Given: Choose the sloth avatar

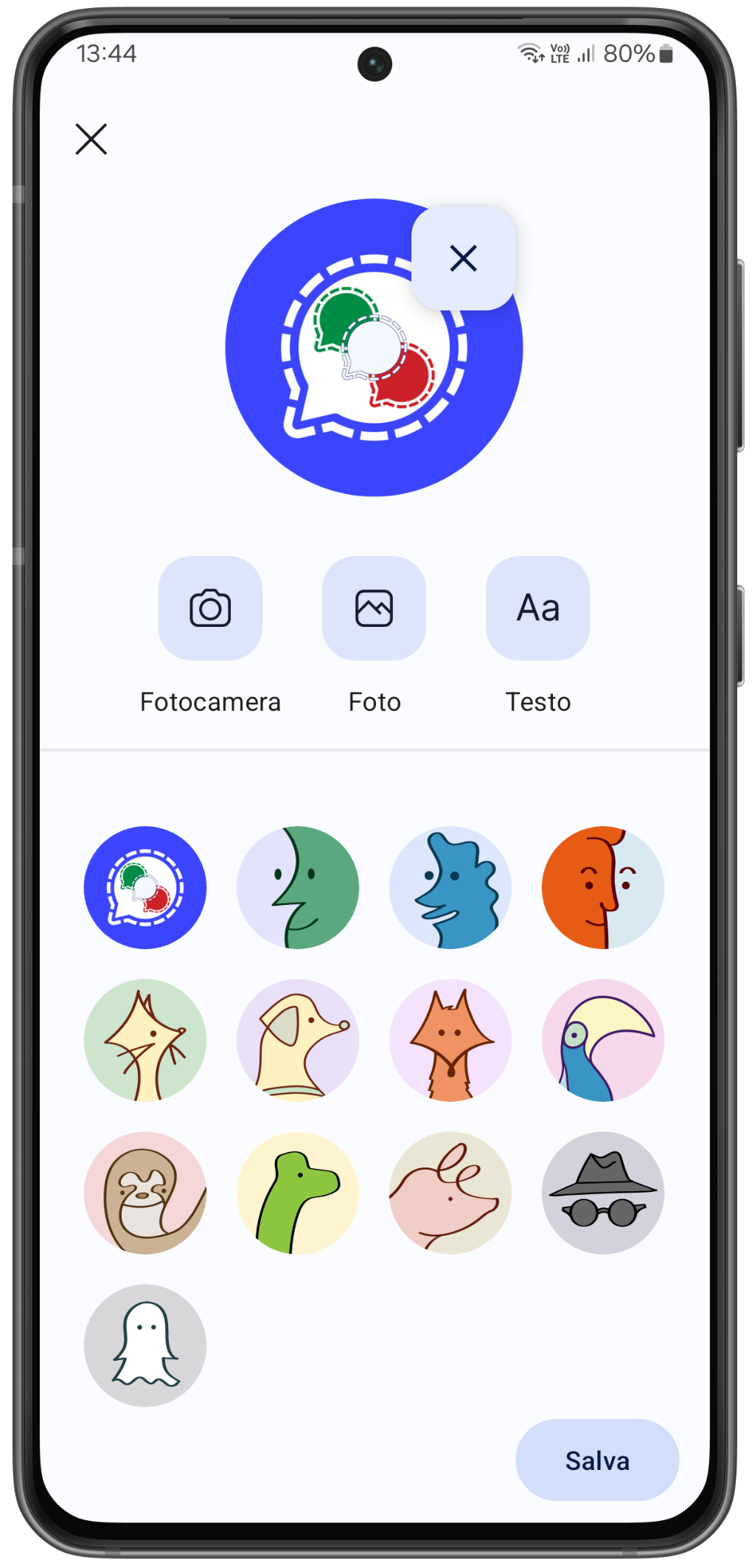Looking at the screenshot, I should coord(145,1193).
